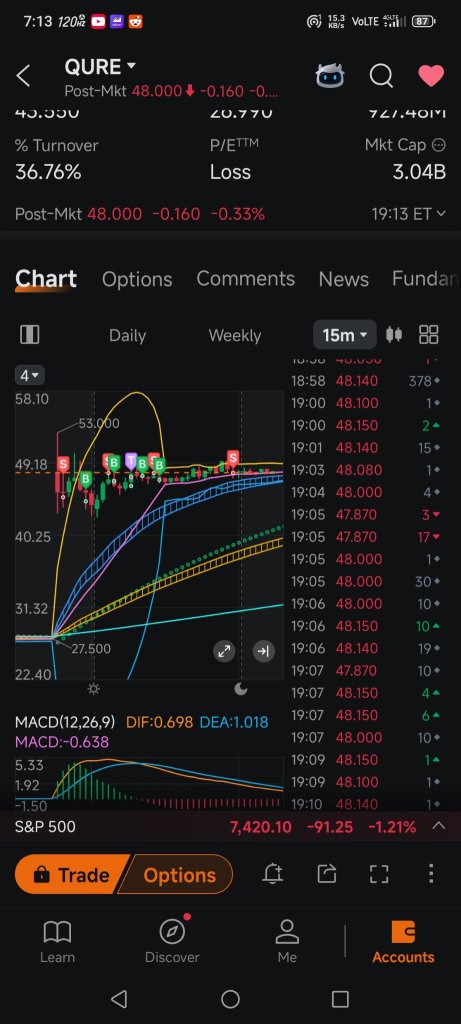The image size is (461, 1024).
Task: Go back using the top-left arrow
Action: [x=24, y=76]
